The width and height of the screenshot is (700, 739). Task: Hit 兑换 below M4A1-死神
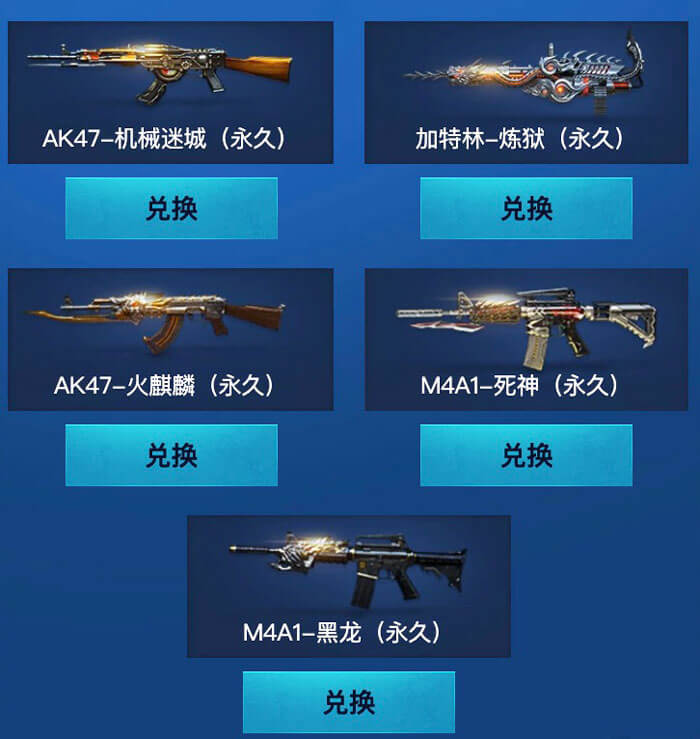click(526, 455)
